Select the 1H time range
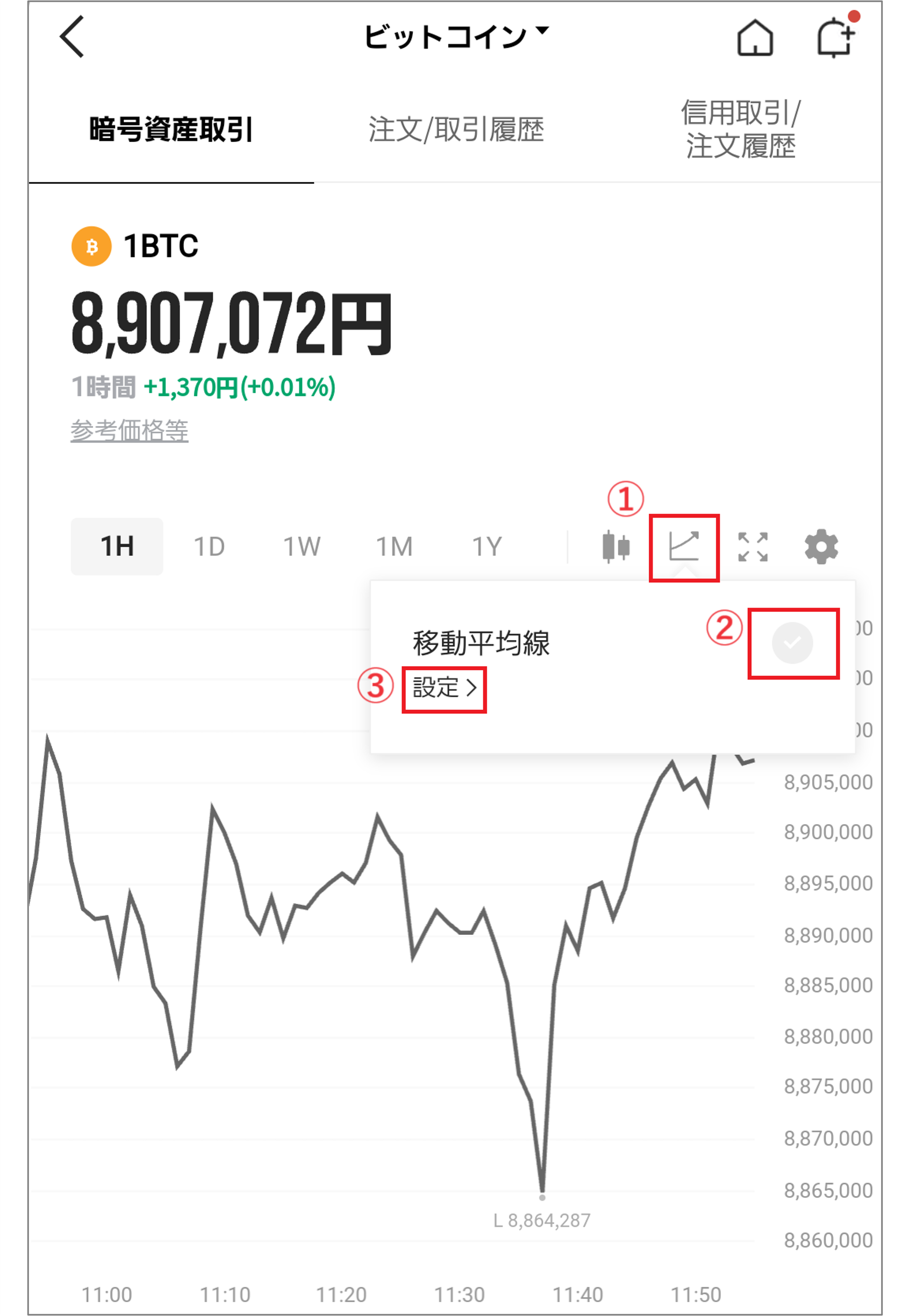This screenshot has width=909, height=1316. pyautogui.click(x=116, y=546)
